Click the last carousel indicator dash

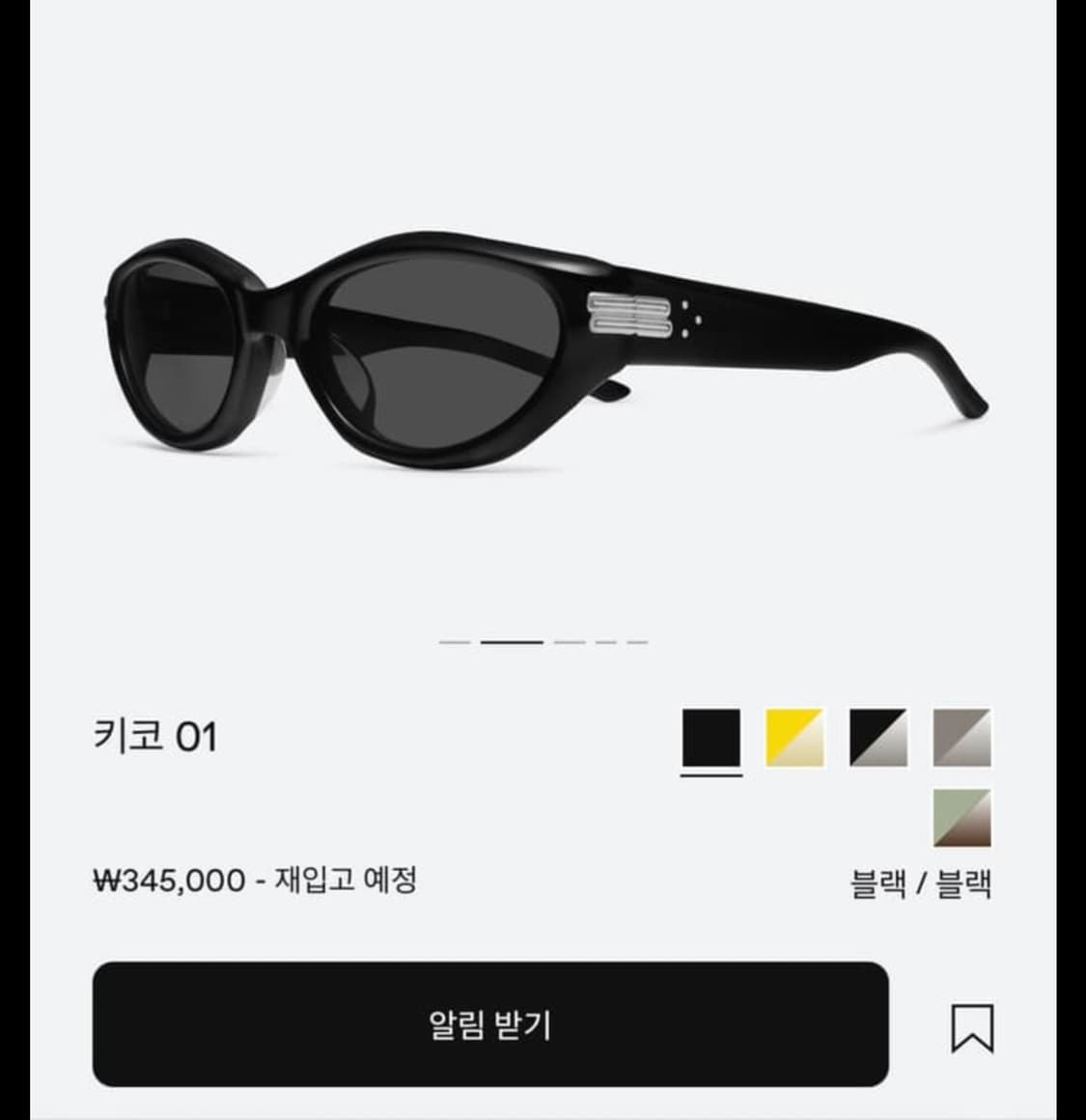pyautogui.click(x=637, y=640)
